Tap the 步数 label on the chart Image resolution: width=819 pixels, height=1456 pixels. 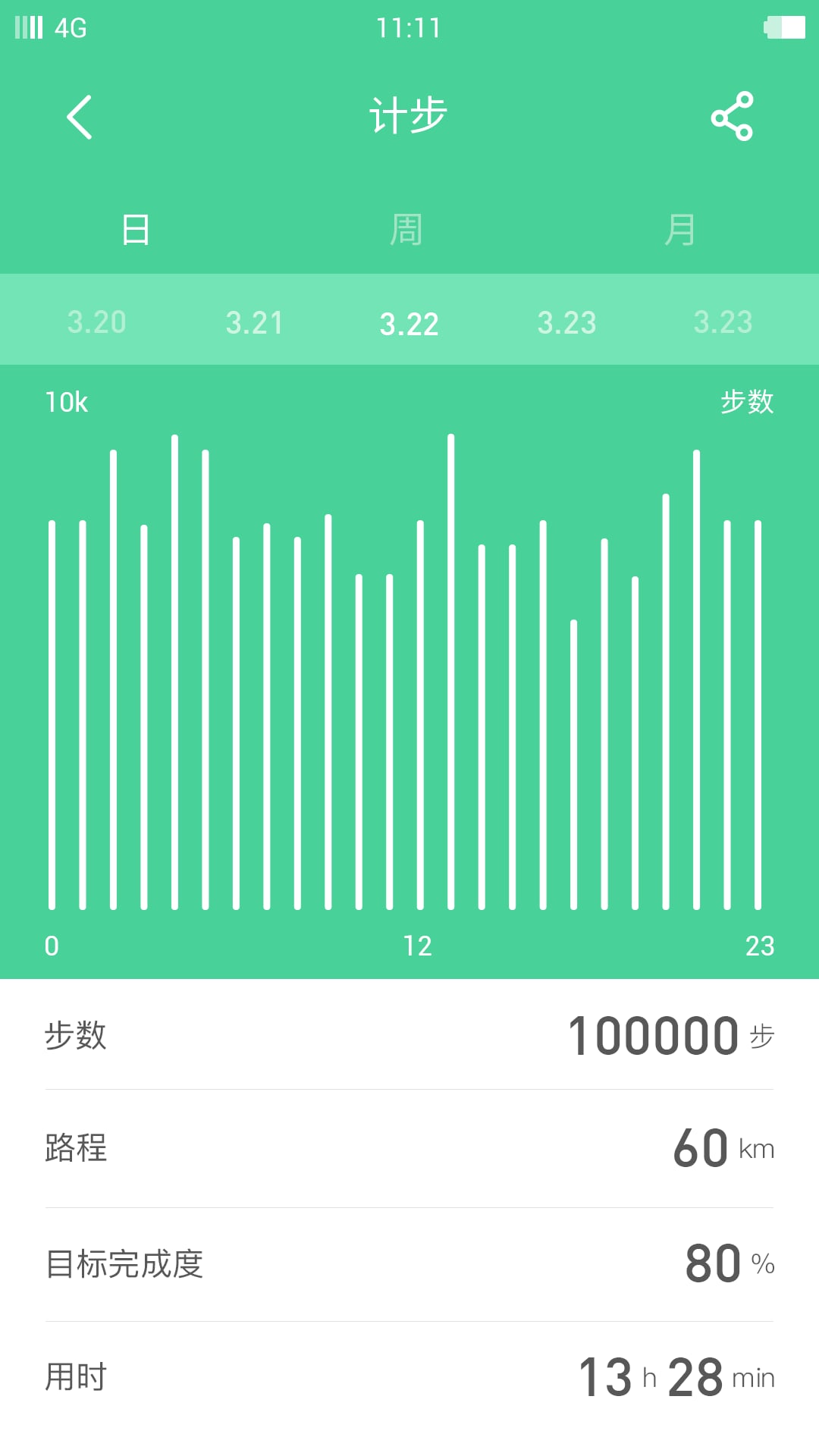748,403
